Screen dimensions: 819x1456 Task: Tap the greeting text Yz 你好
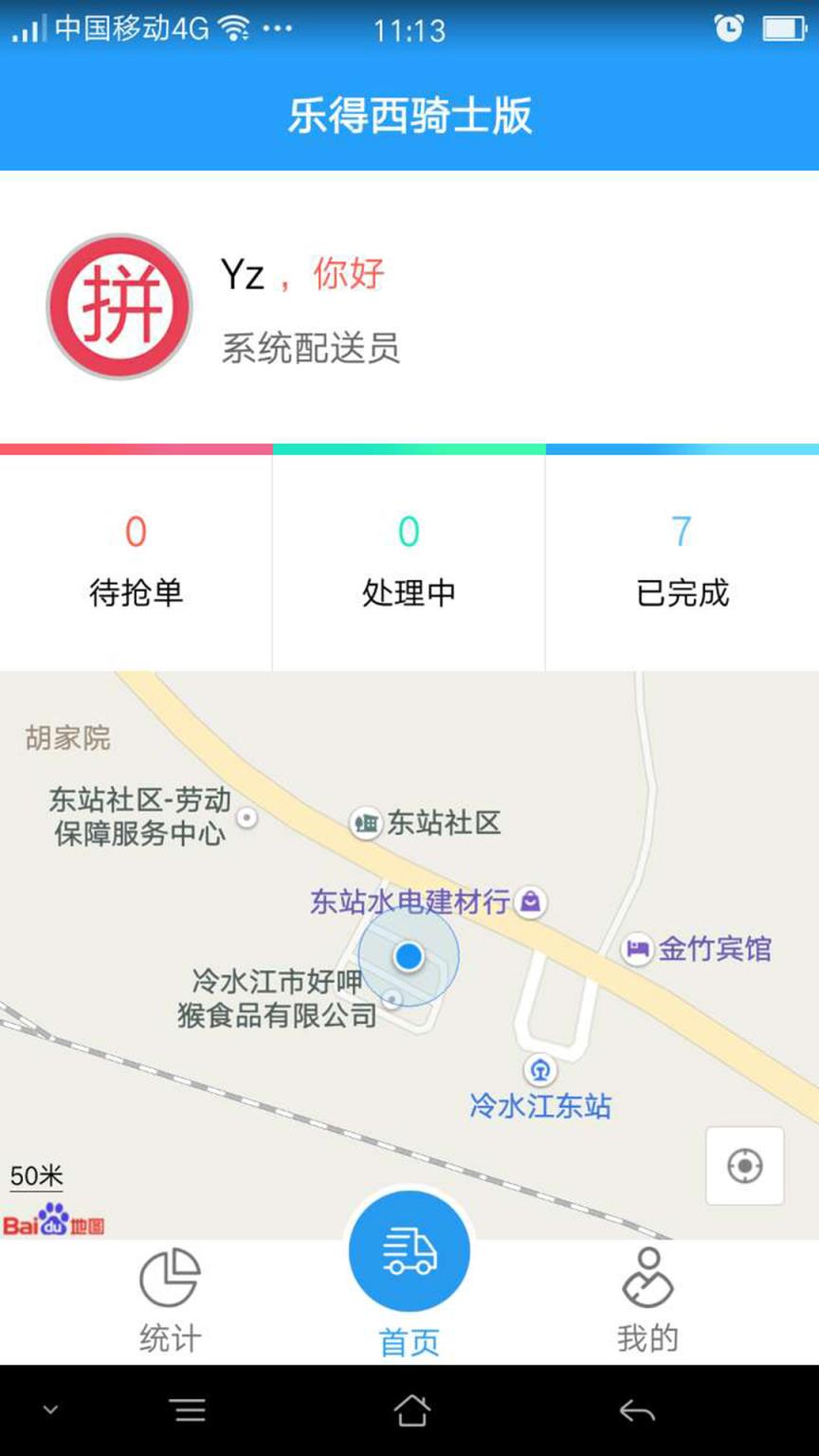pyautogui.click(x=301, y=275)
